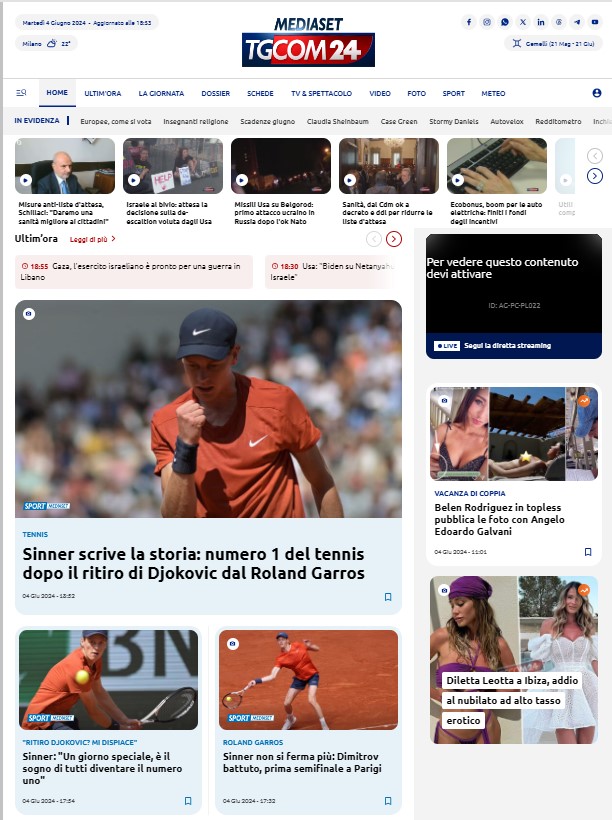Tap the Leggi di più link
The height and width of the screenshot is (820, 612).
(x=92, y=239)
